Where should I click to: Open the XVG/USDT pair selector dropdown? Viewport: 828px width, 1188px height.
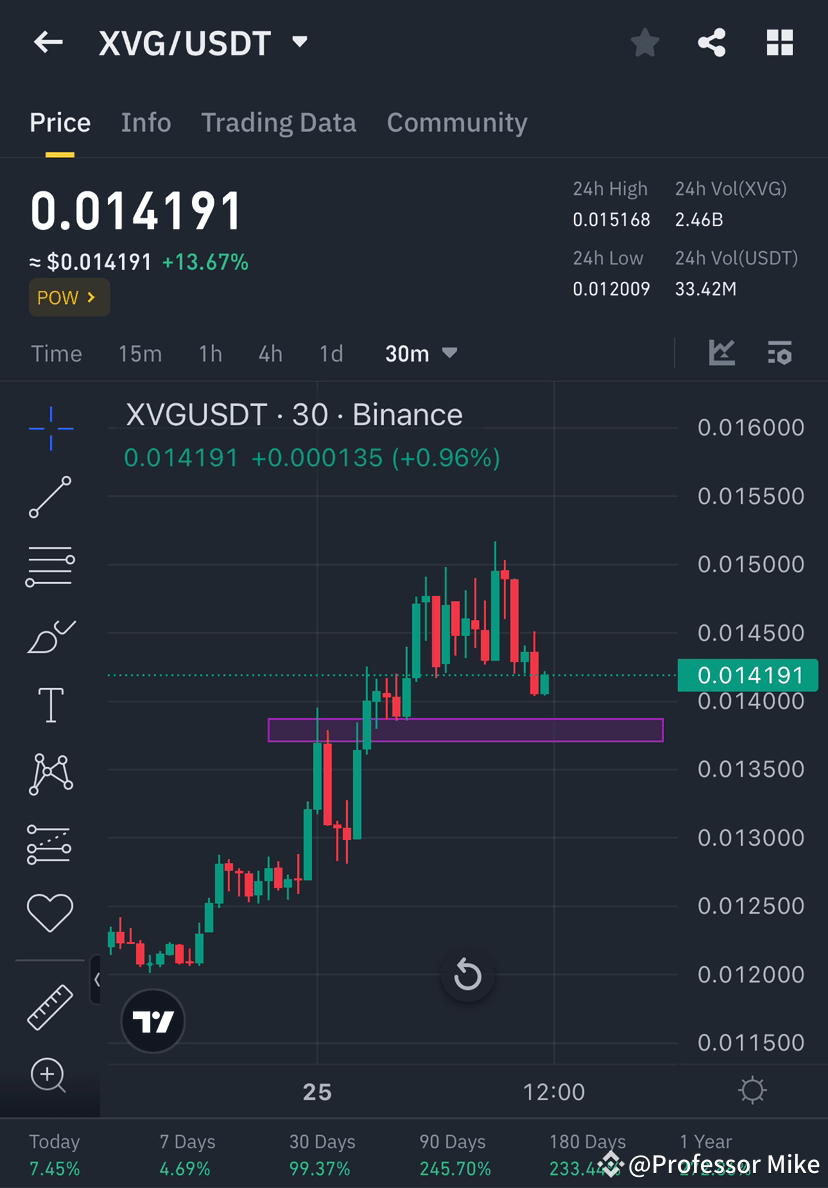tap(298, 42)
